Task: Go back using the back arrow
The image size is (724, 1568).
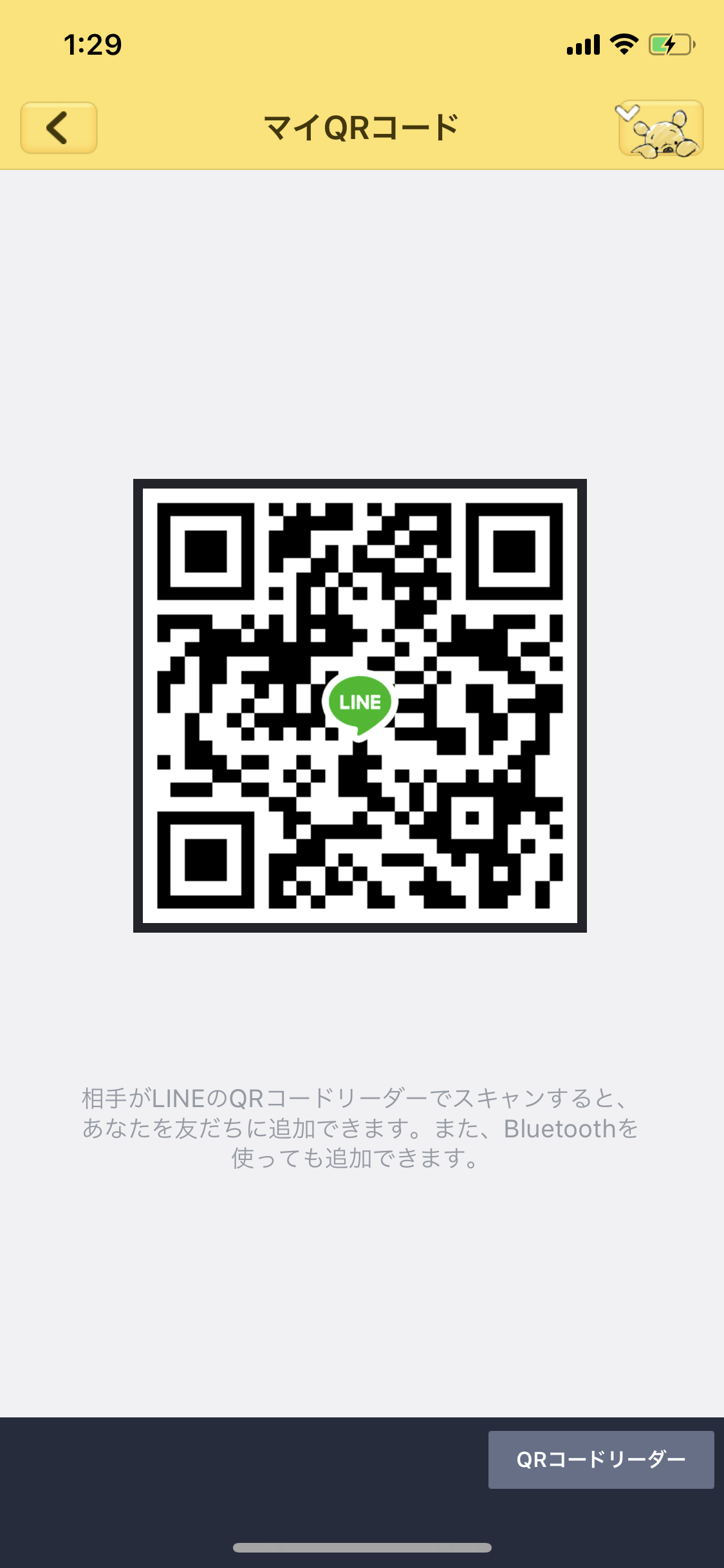Action: click(x=59, y=127)
